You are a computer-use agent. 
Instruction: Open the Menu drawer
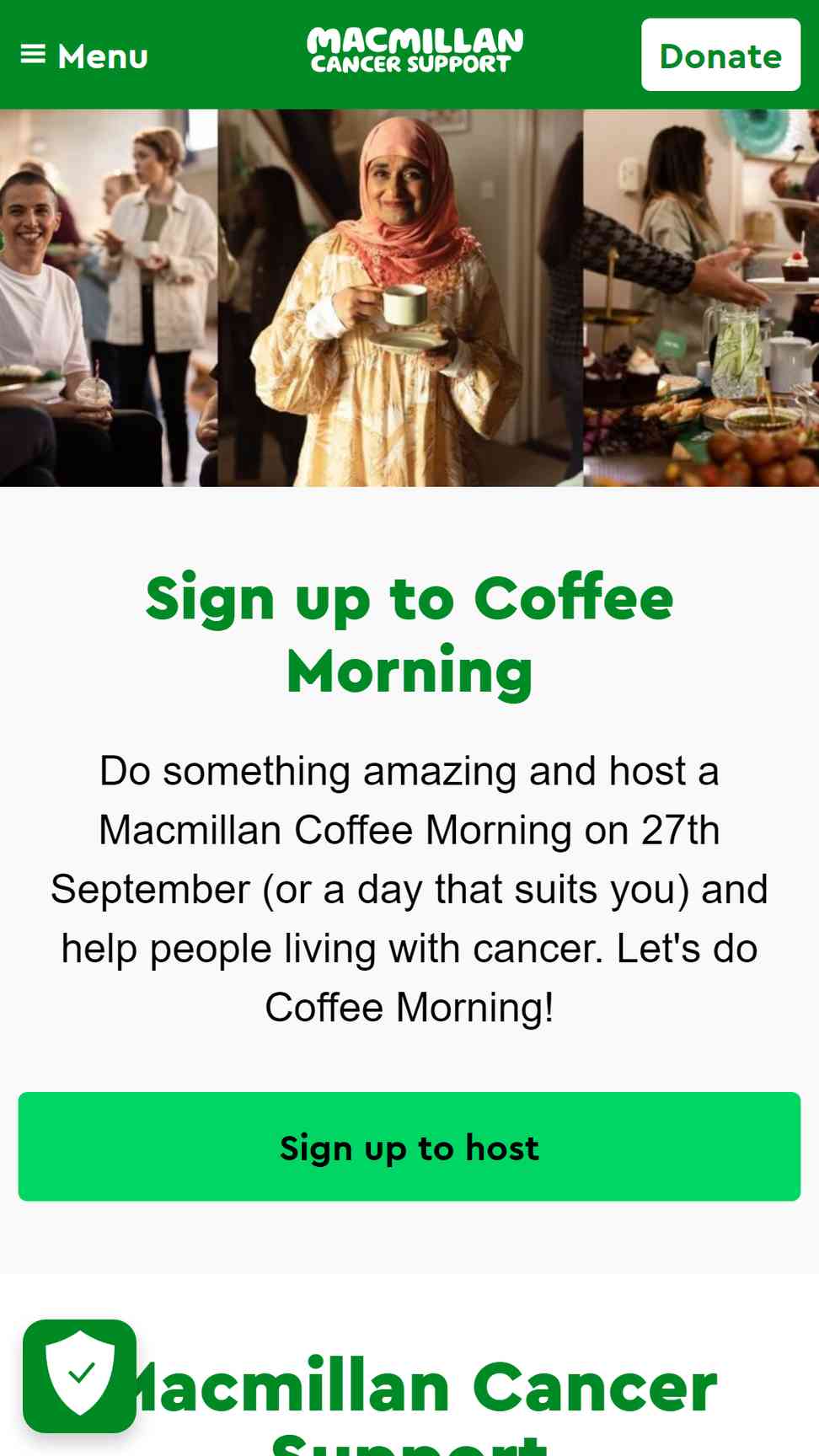(x=84, y=56)
